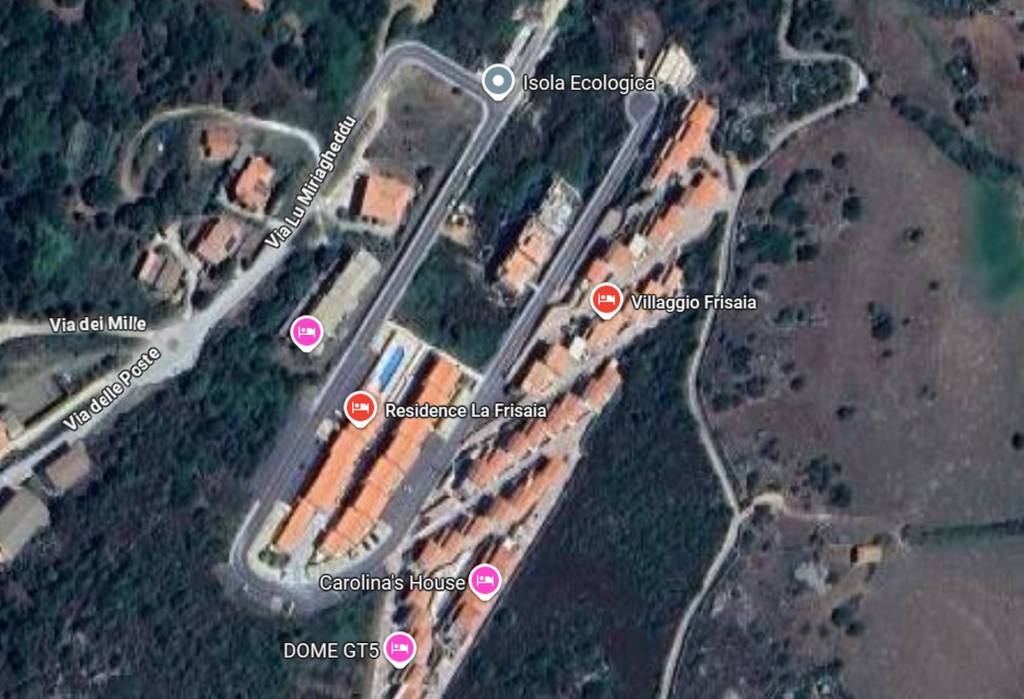Select the DOME GT5 lodging marker
The image size is (1024, 699).
[400, 649]
